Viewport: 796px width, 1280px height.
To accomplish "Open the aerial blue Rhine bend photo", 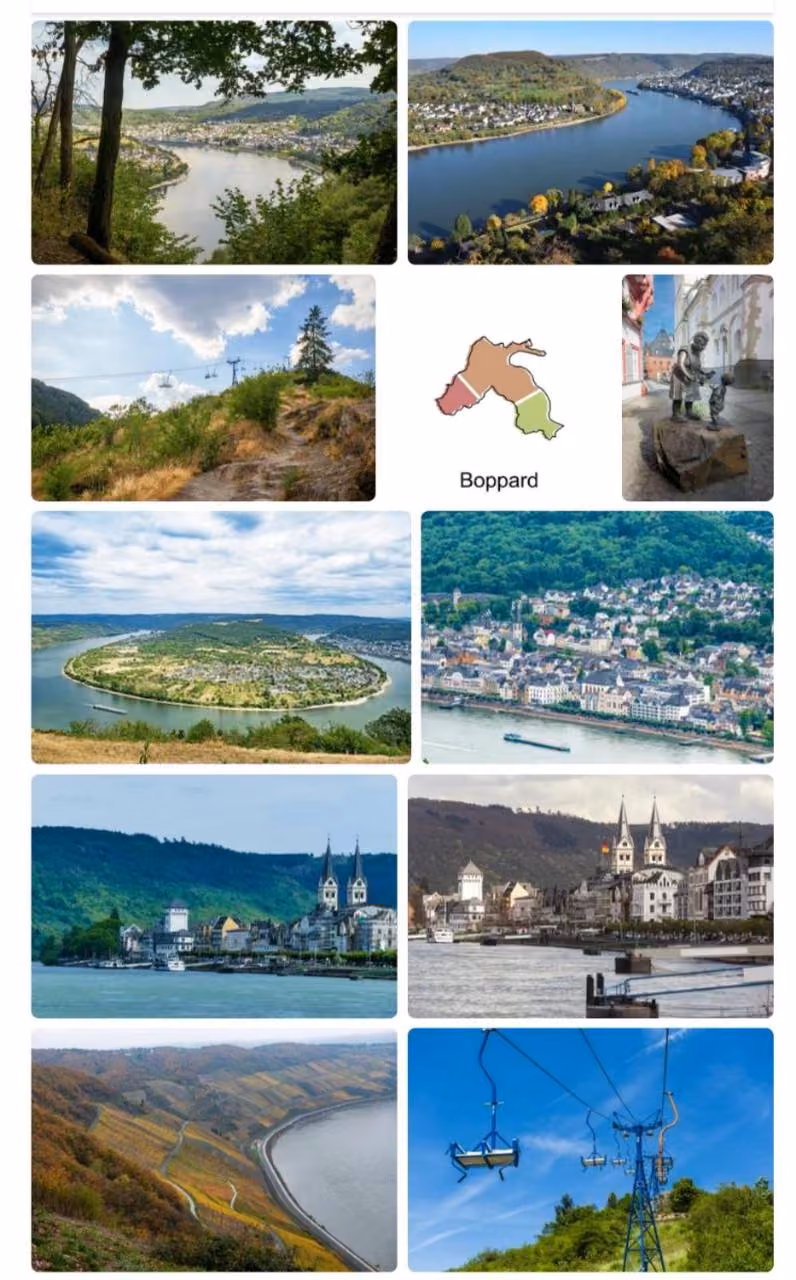I will tap(590, 142).
